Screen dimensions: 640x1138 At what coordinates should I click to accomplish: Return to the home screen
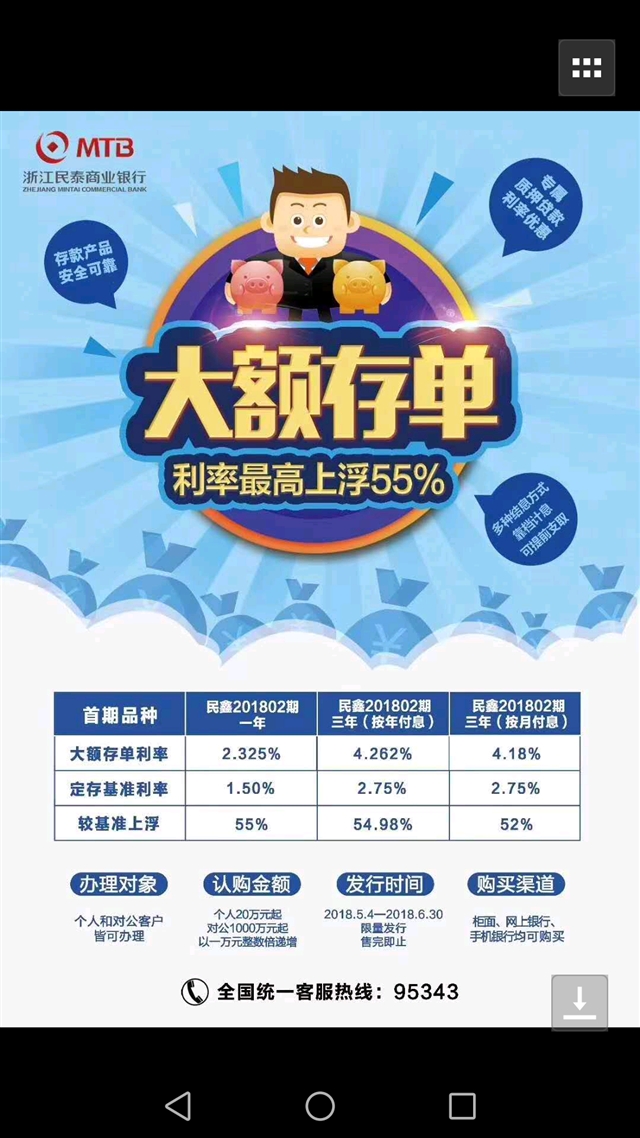(x=320, y=1106)
